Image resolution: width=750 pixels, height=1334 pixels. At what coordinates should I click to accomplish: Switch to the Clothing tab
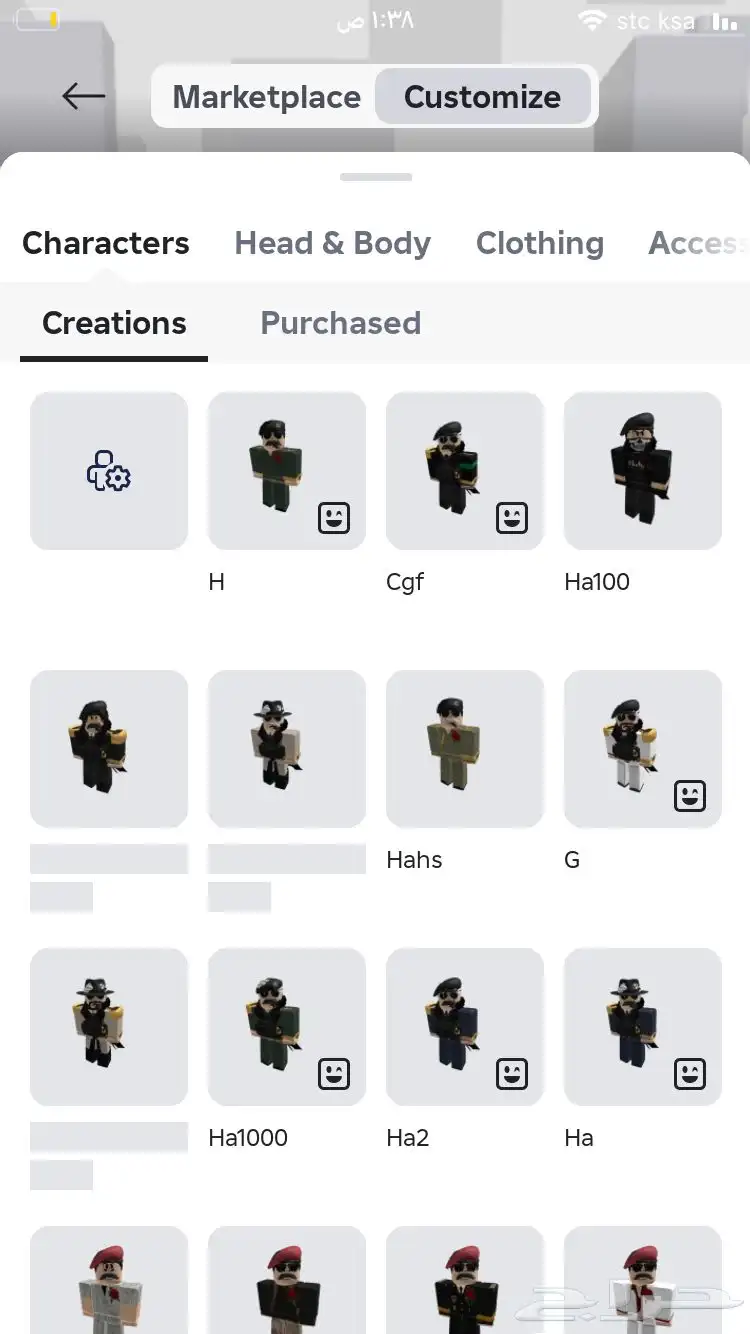[539, 243]
